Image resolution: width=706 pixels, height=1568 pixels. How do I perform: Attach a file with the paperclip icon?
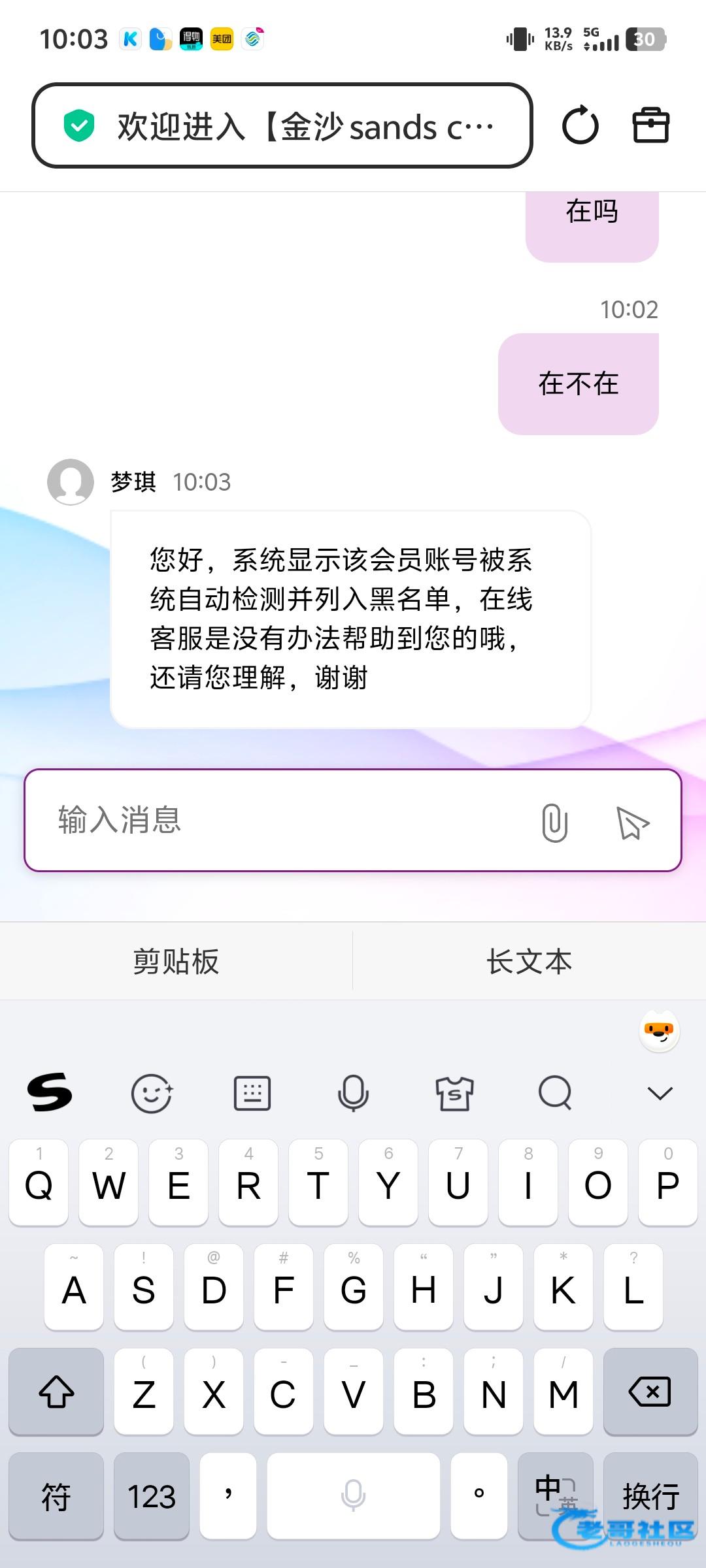tap(554, 822)
